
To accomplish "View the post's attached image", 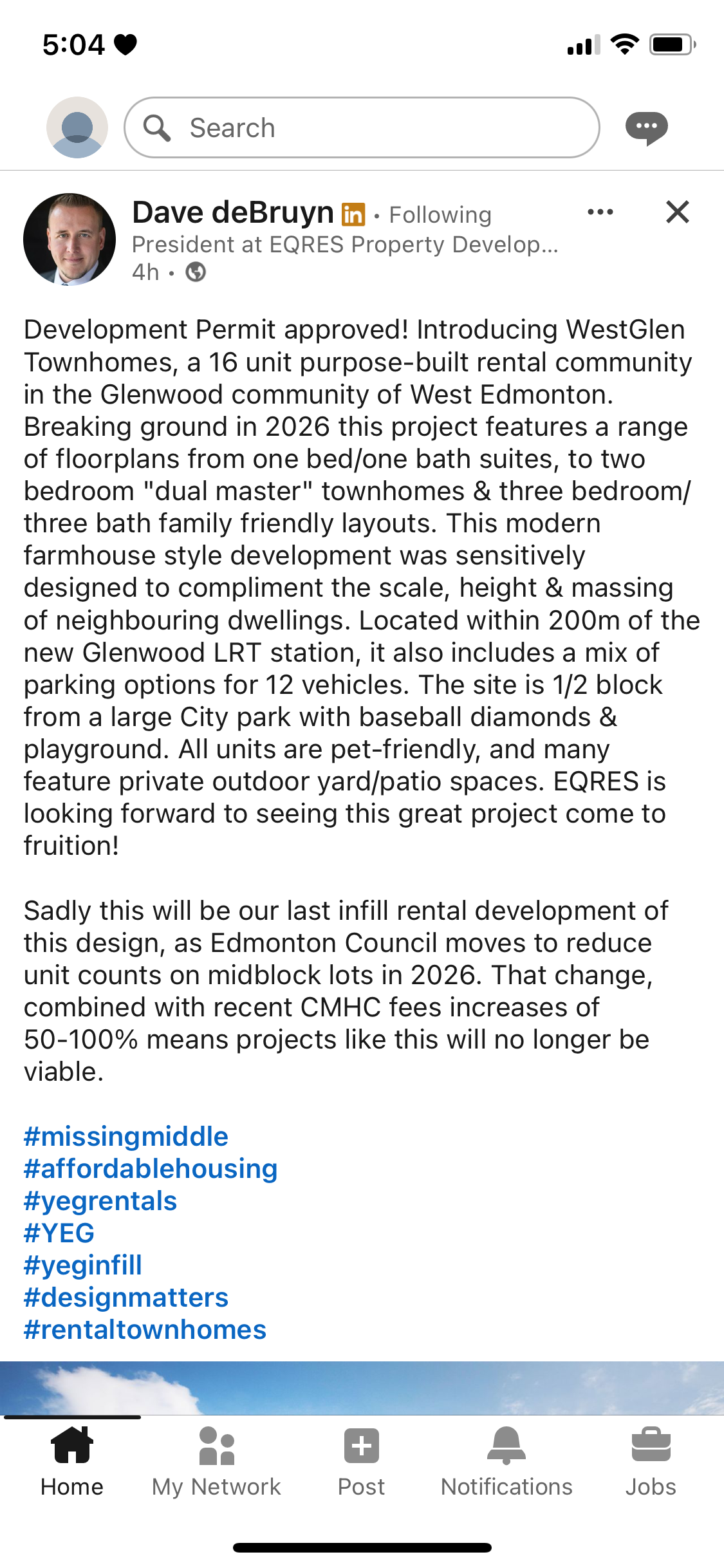I will (x=362, y=1387).
